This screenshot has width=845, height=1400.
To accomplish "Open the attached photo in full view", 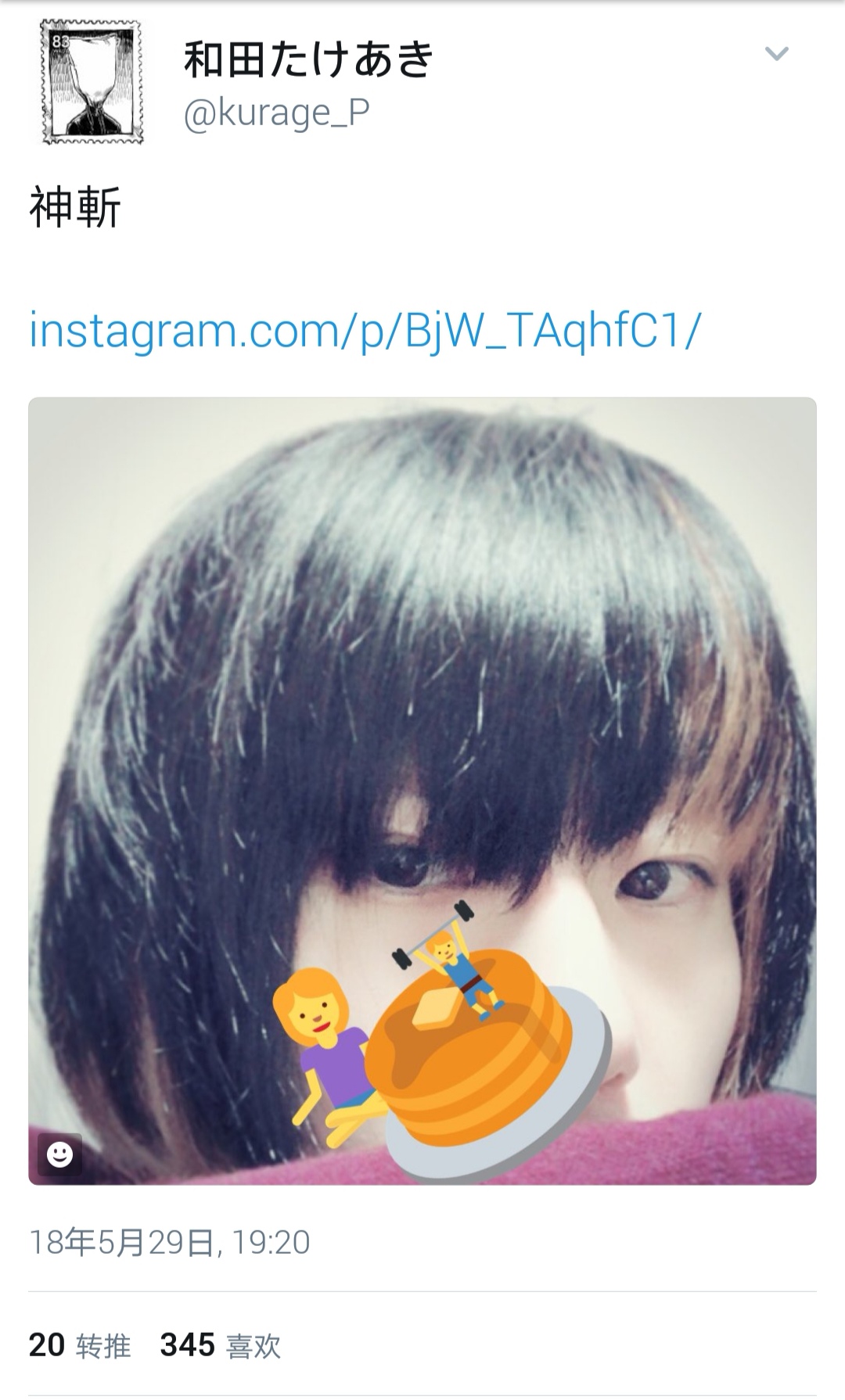I will 422,791.
